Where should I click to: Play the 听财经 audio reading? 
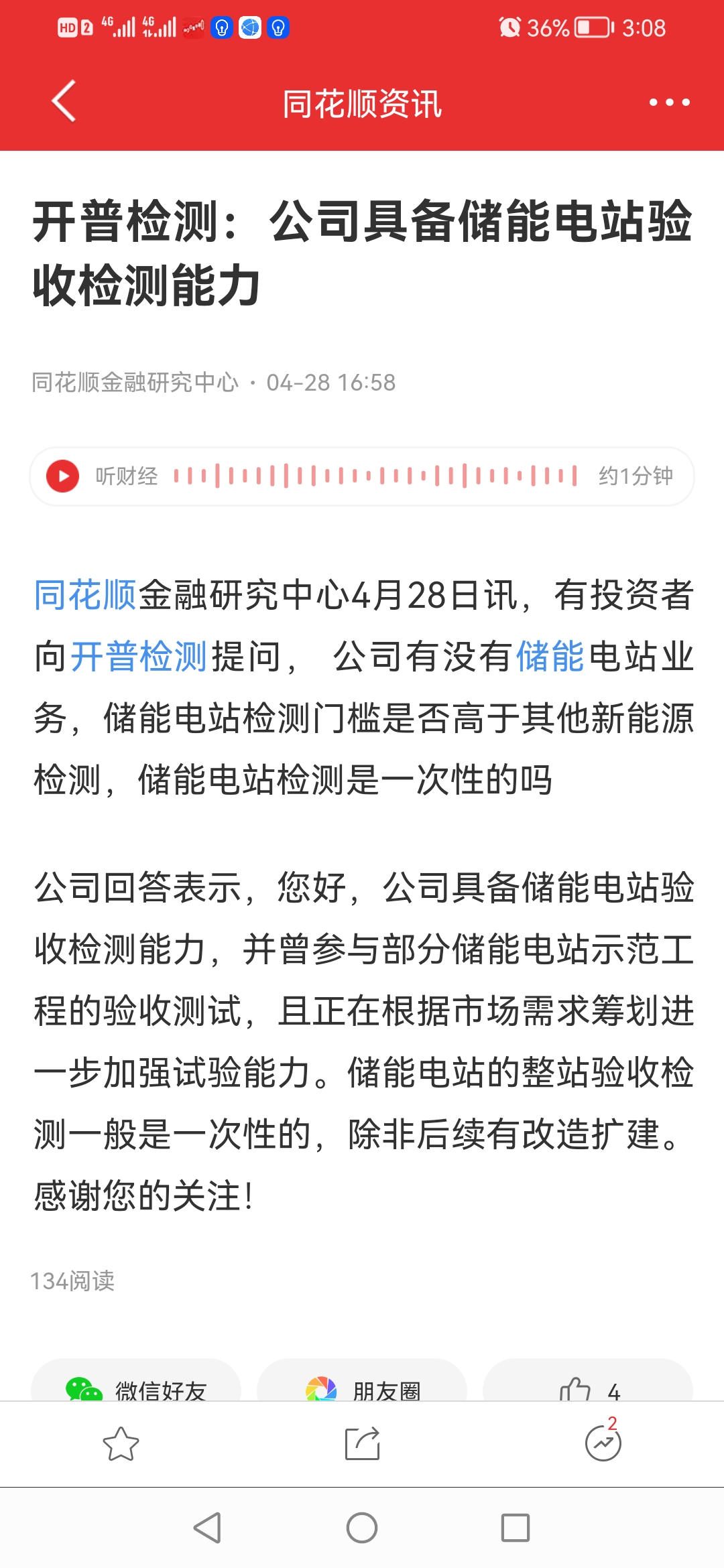coord(63,476)
